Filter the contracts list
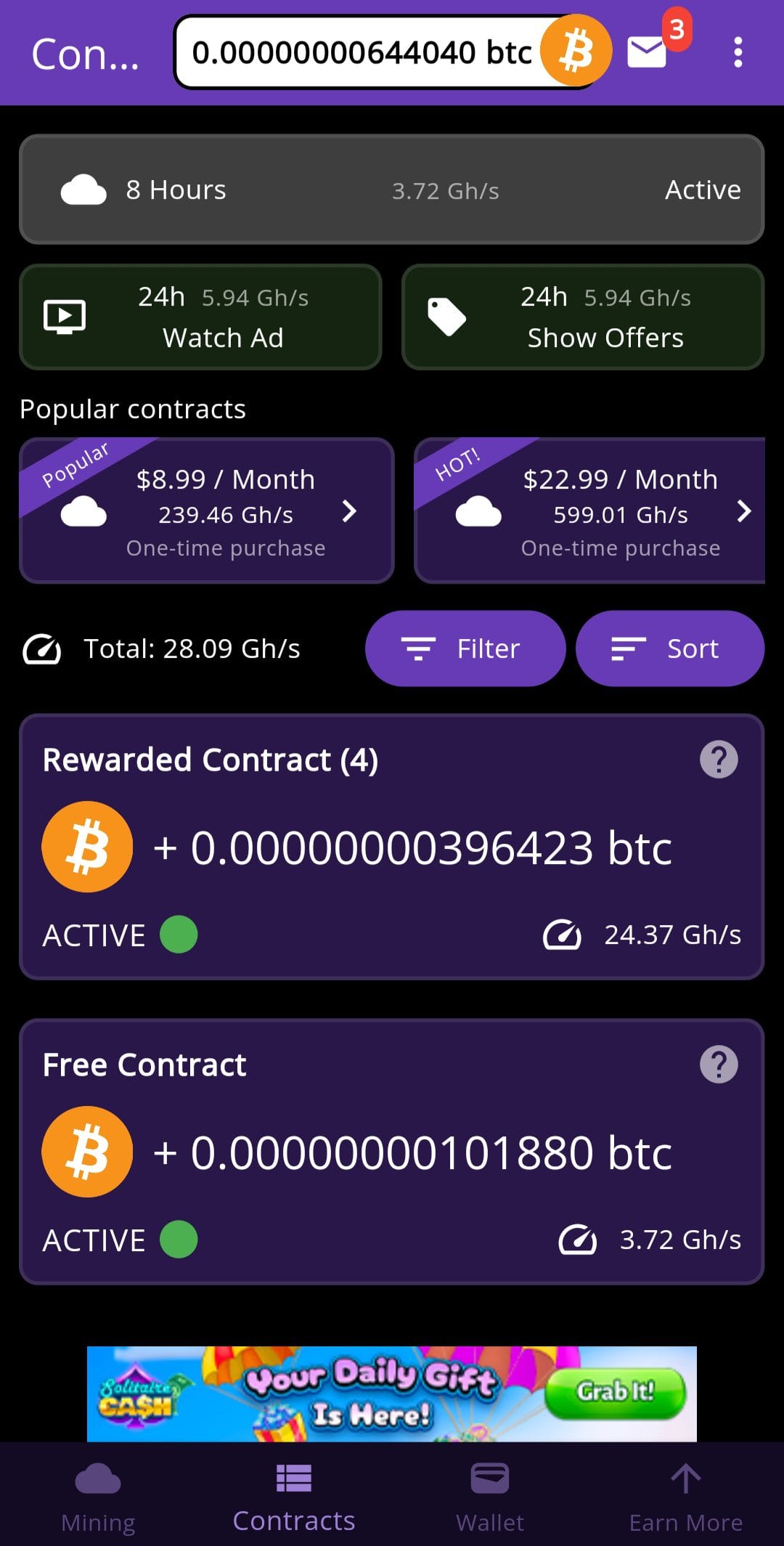The height and width of the screenshot is (1546, 784). [465, 648]
